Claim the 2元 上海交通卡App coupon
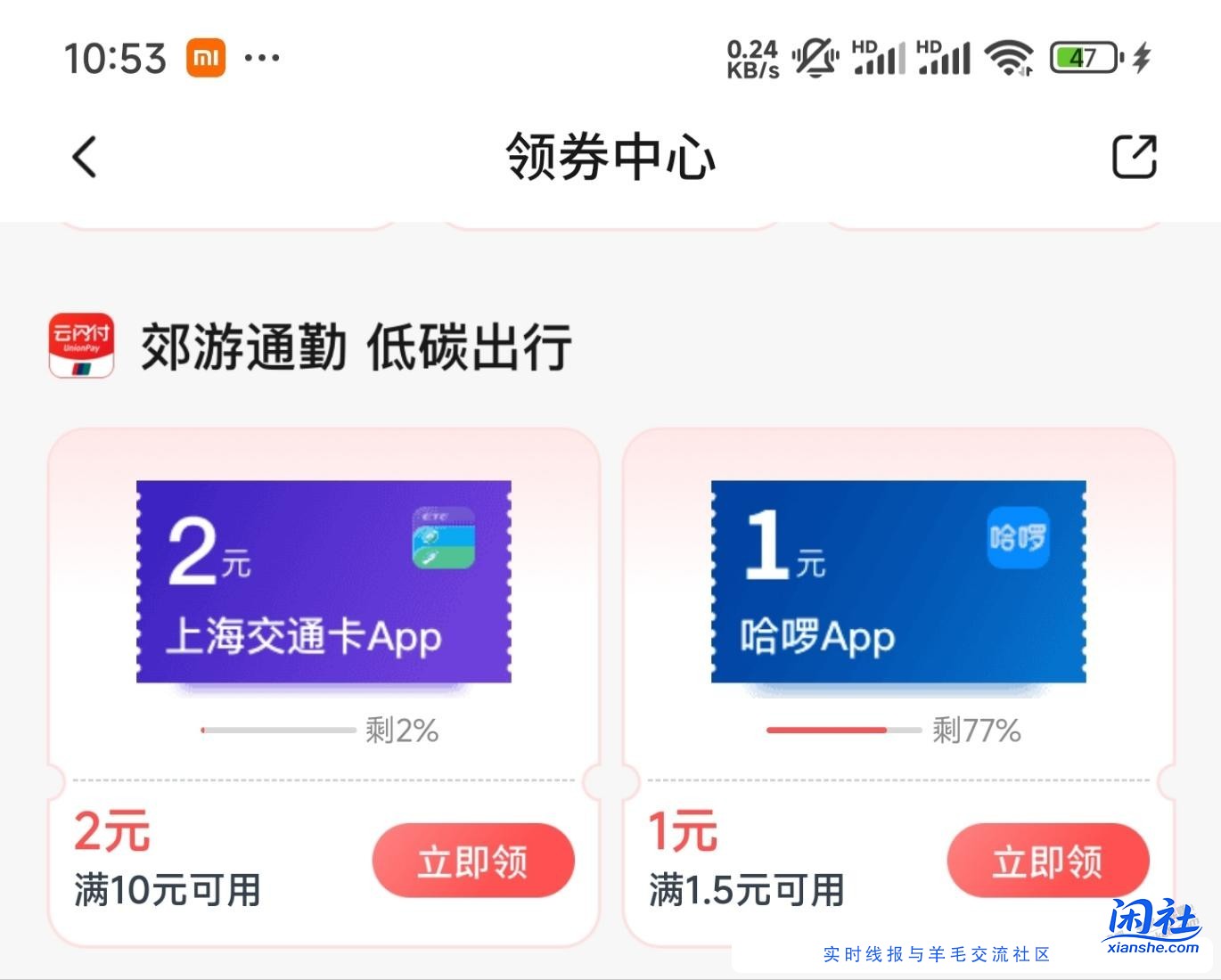This screenshot has height=980, width=1221. click(x=473, y=861)
